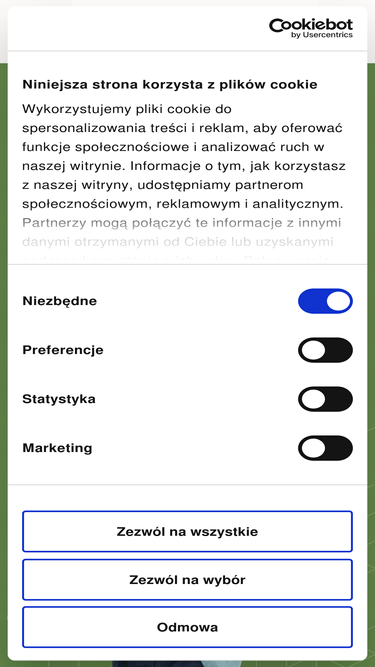This screenshot has width=375, height=667.
Task: Turn on the Statystyka cookies switch
Action: pyautogui.click(x=325, y=399)
